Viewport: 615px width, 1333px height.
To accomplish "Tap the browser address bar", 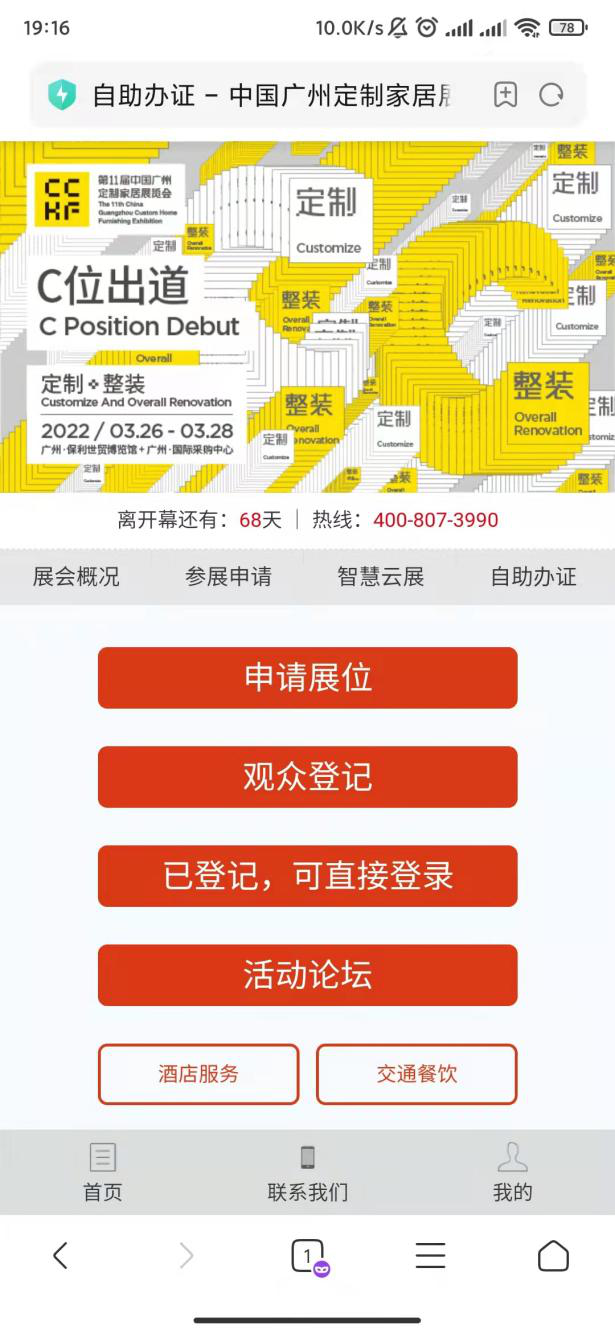I will click(x=270, y=96).
